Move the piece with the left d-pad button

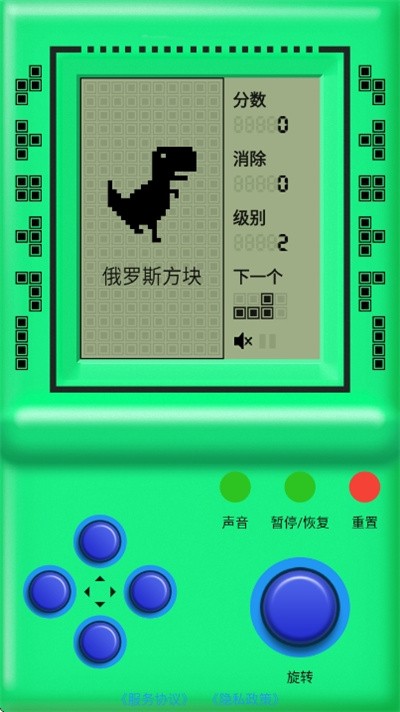coord(49,592)
